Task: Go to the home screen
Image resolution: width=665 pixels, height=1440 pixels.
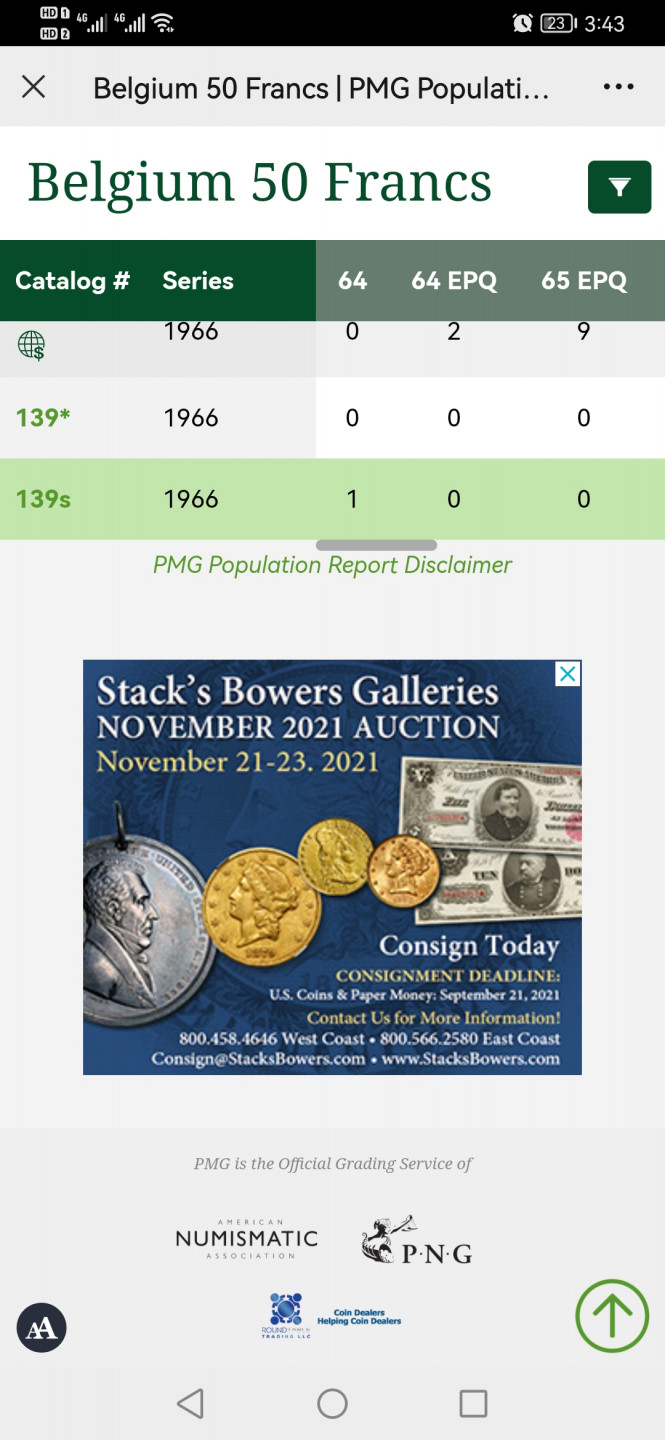Action: (332, 1403)
